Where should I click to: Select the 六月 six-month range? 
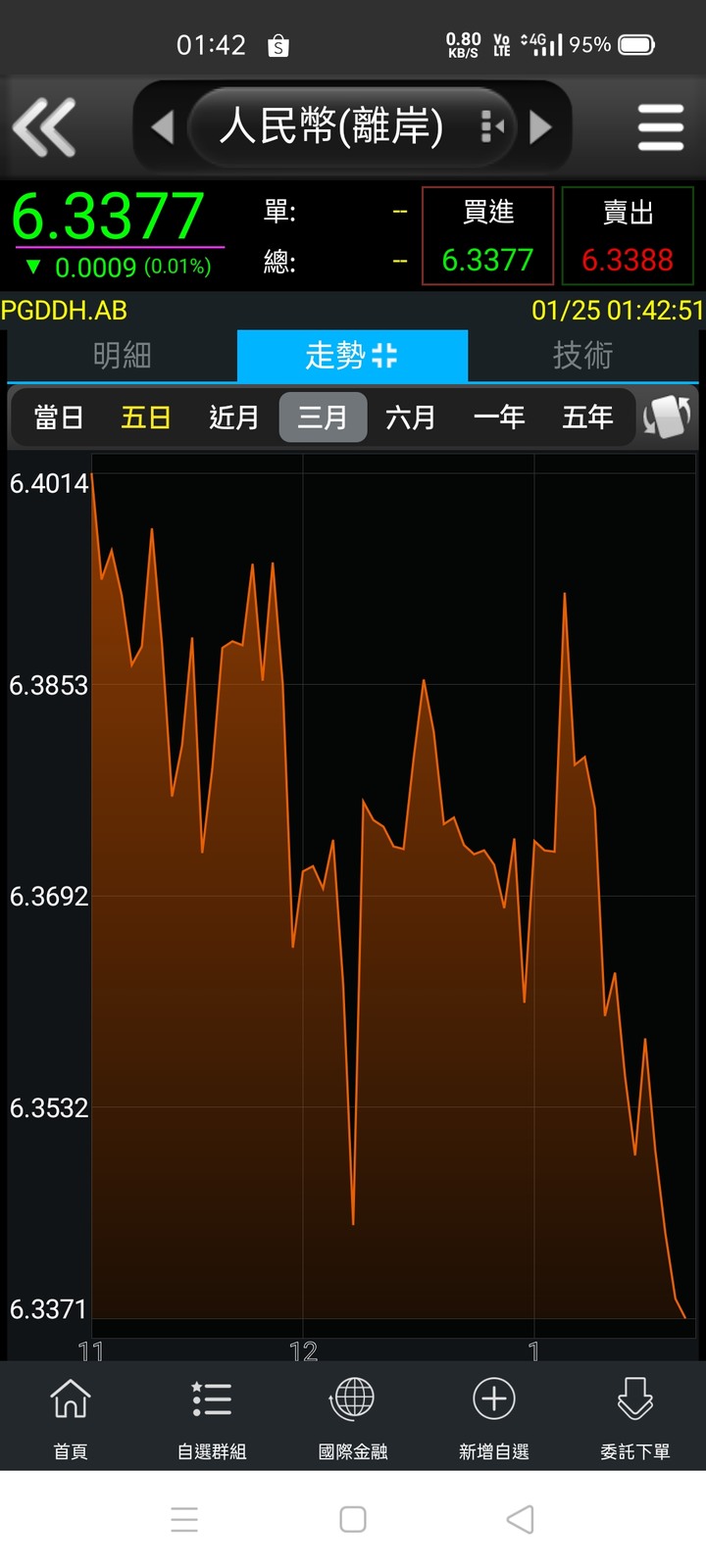[411, 417]
